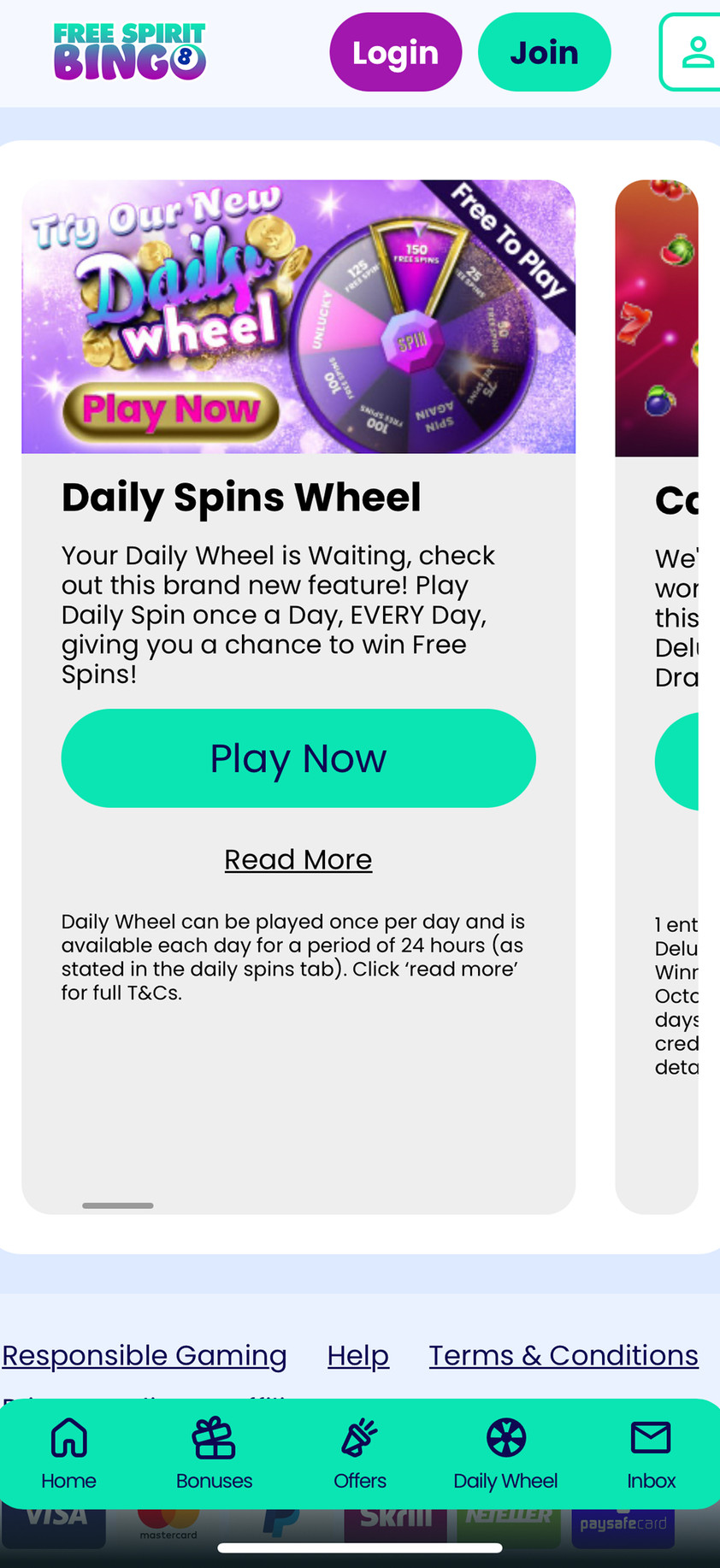Open the Responsible Gaming link
This screenshot has width=720, height=1568.
pyautogui.click(x=145, y=1355)
